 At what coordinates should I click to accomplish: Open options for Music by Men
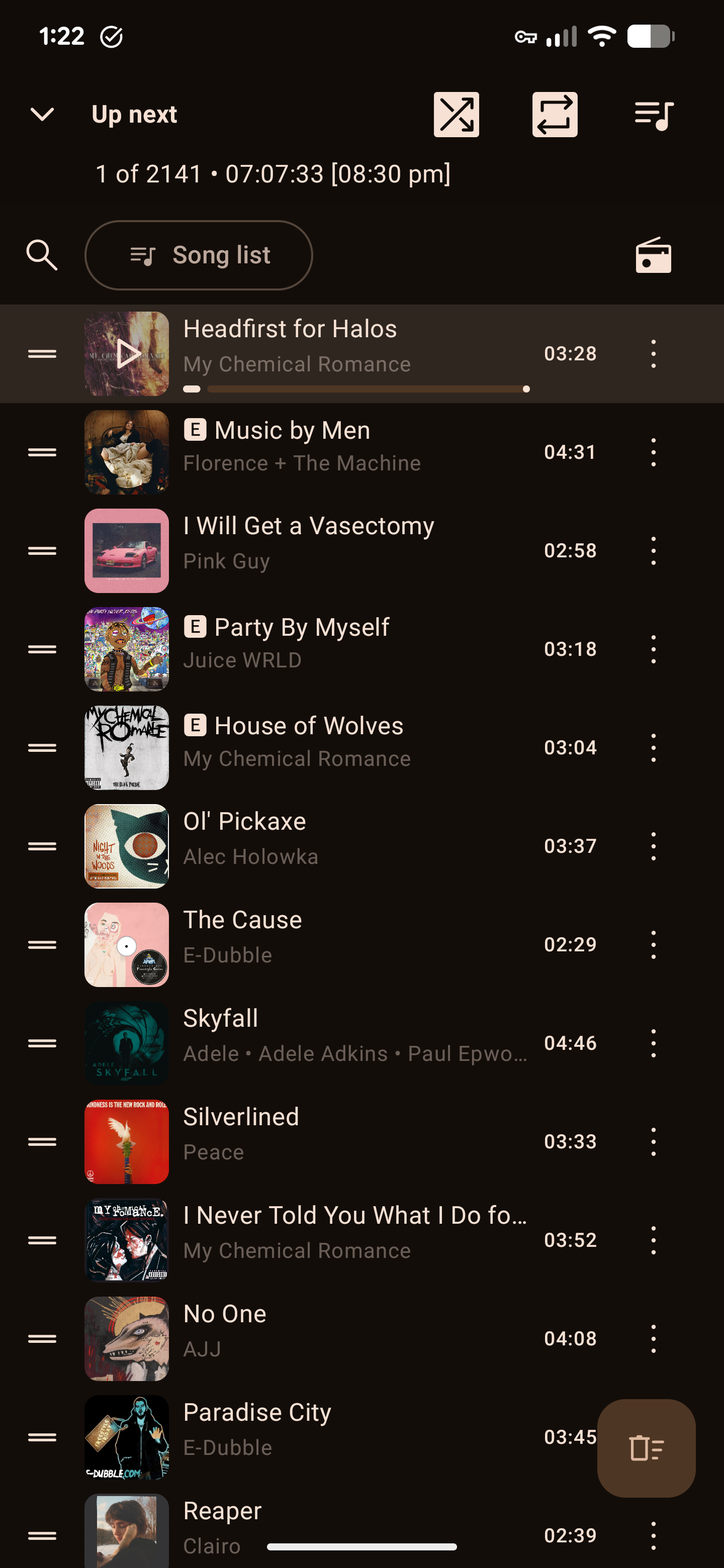[x=654, y=452]
